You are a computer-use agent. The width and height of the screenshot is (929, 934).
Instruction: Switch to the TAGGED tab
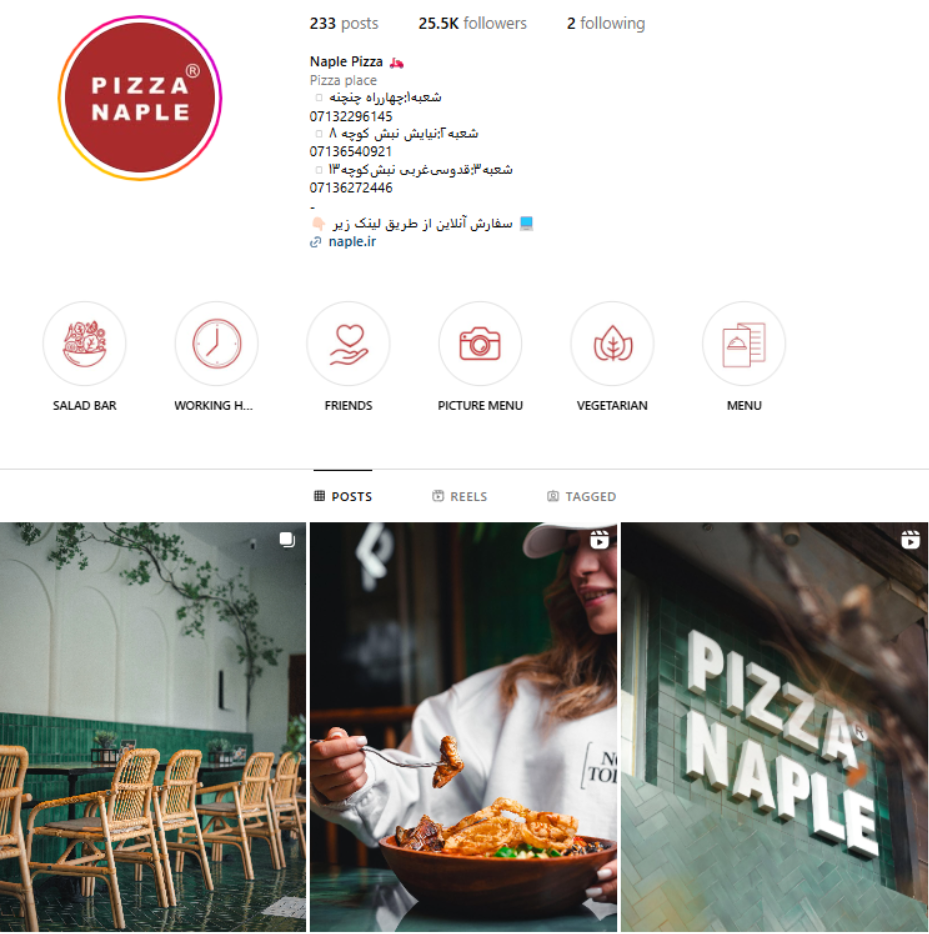[581, 496]
